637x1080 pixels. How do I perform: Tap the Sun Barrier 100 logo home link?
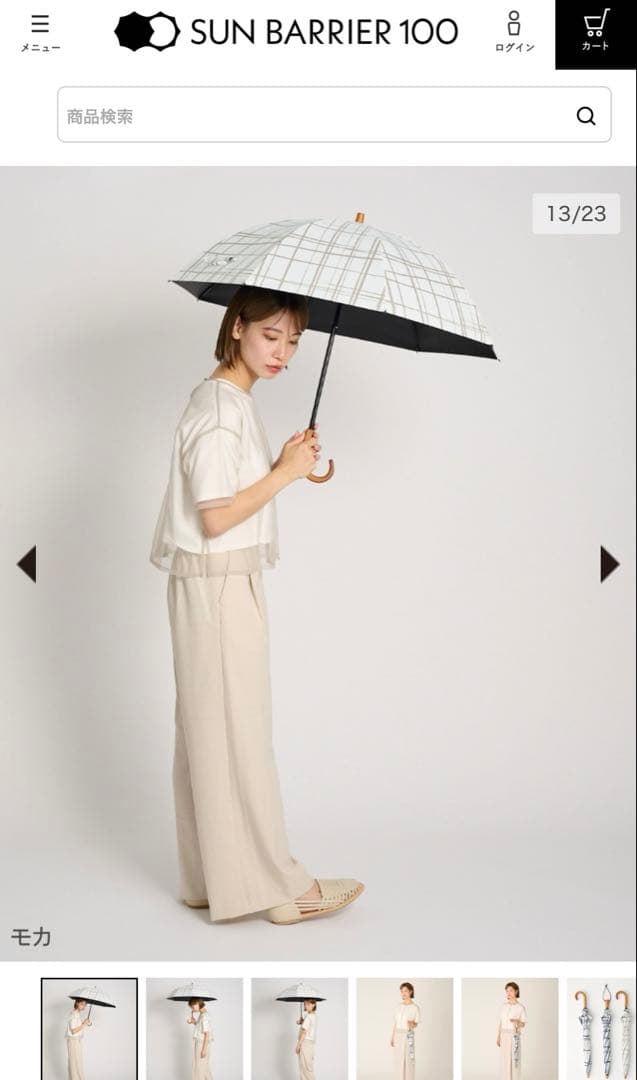point(286,32)
